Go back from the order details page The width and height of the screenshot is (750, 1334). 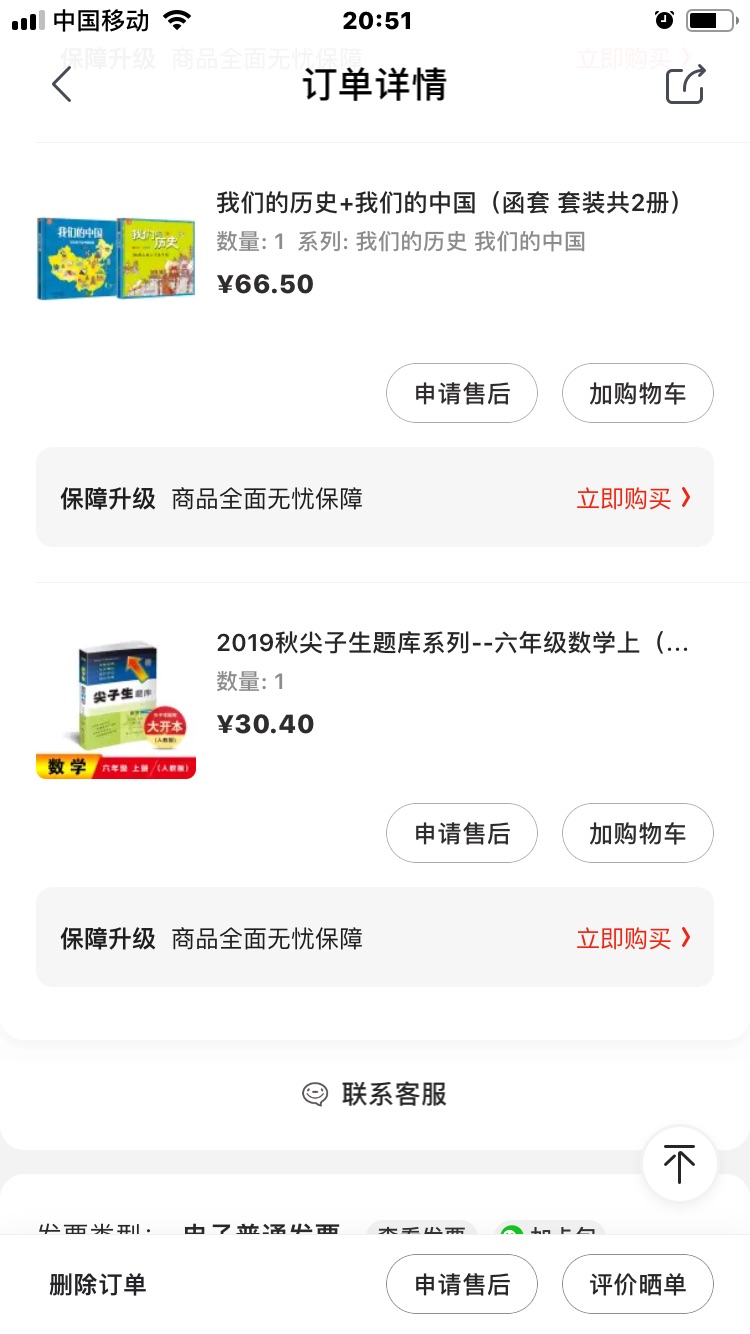pyautogui.click(x=62, y=85)
